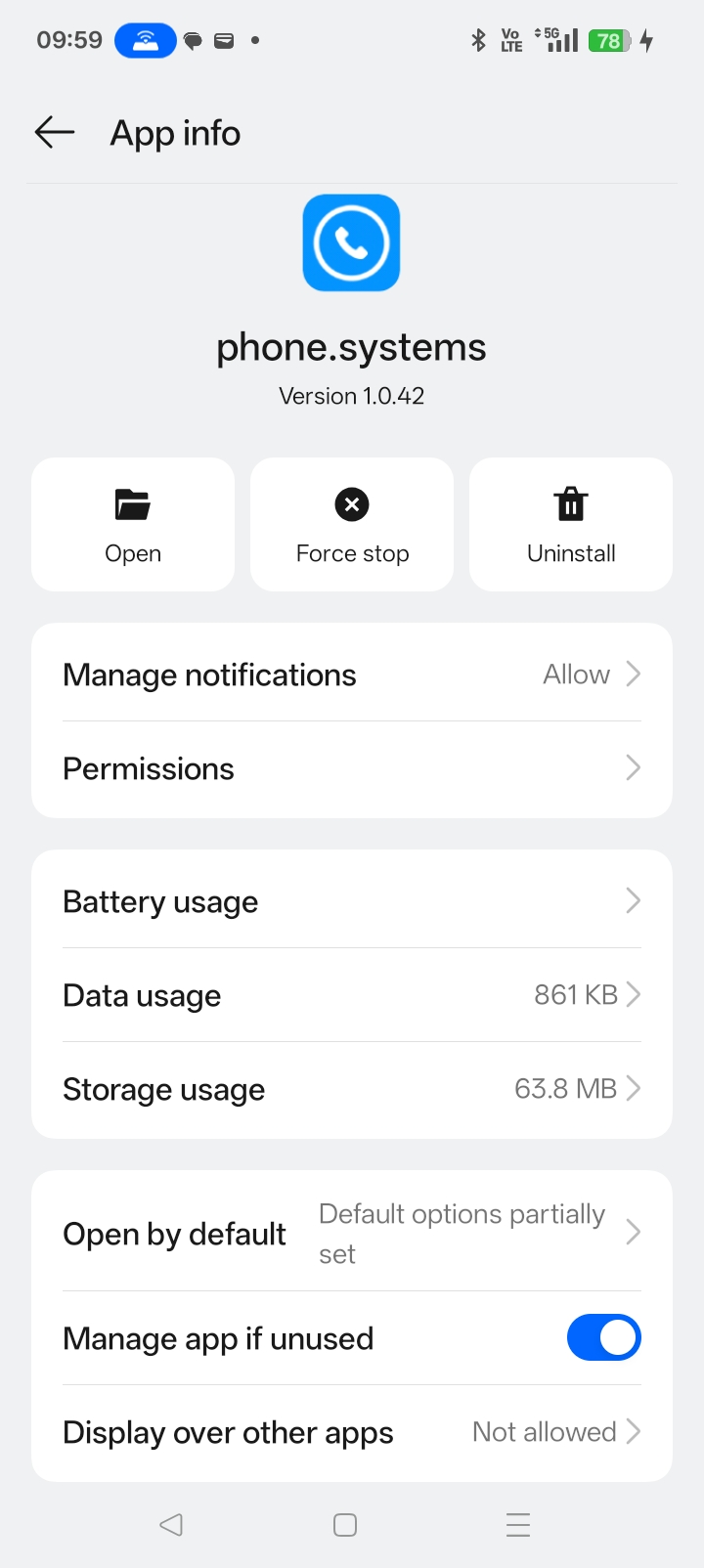The width and height of the screenshot is (704, 1568).
Task: Tap the system home button
Action: tap(345, 1525)
